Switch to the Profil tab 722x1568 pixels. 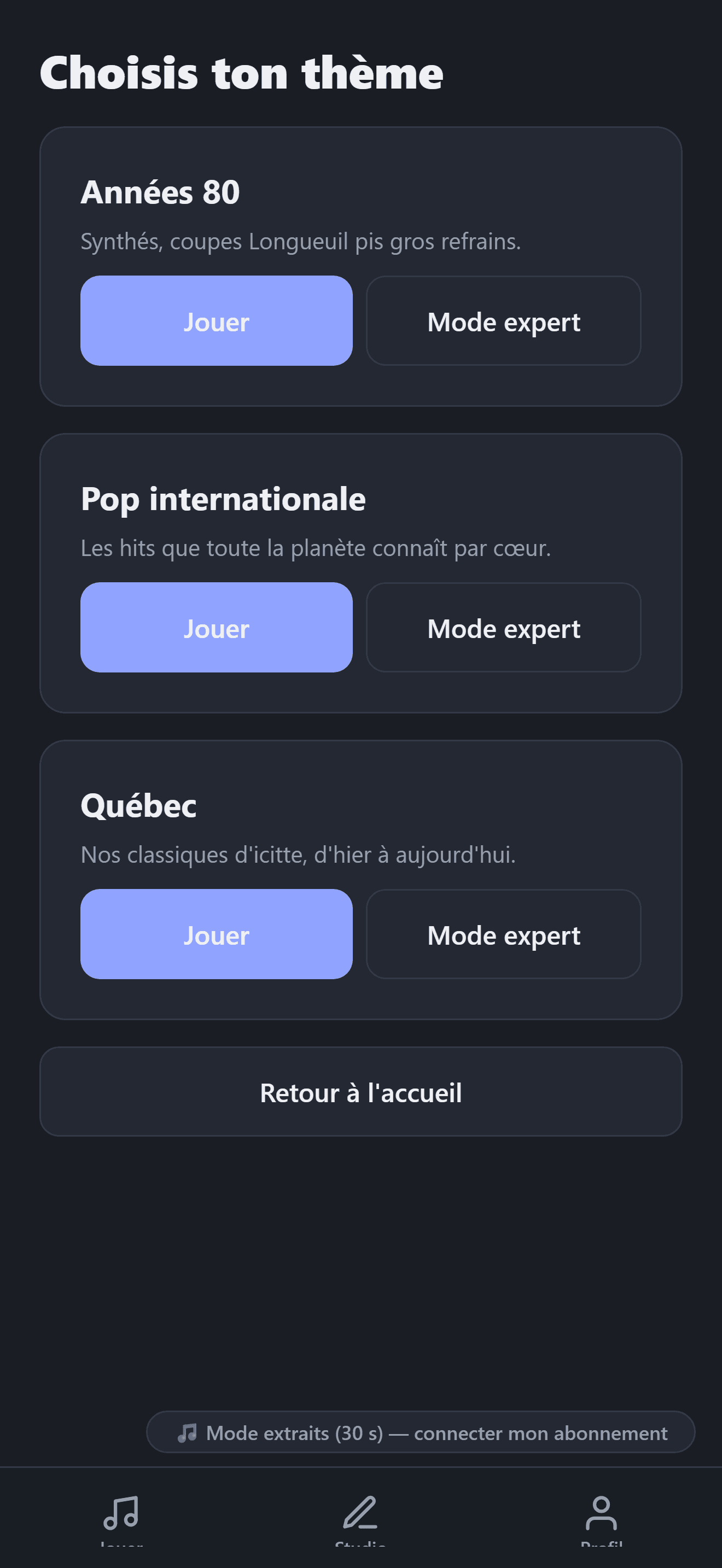point(601,1518)
